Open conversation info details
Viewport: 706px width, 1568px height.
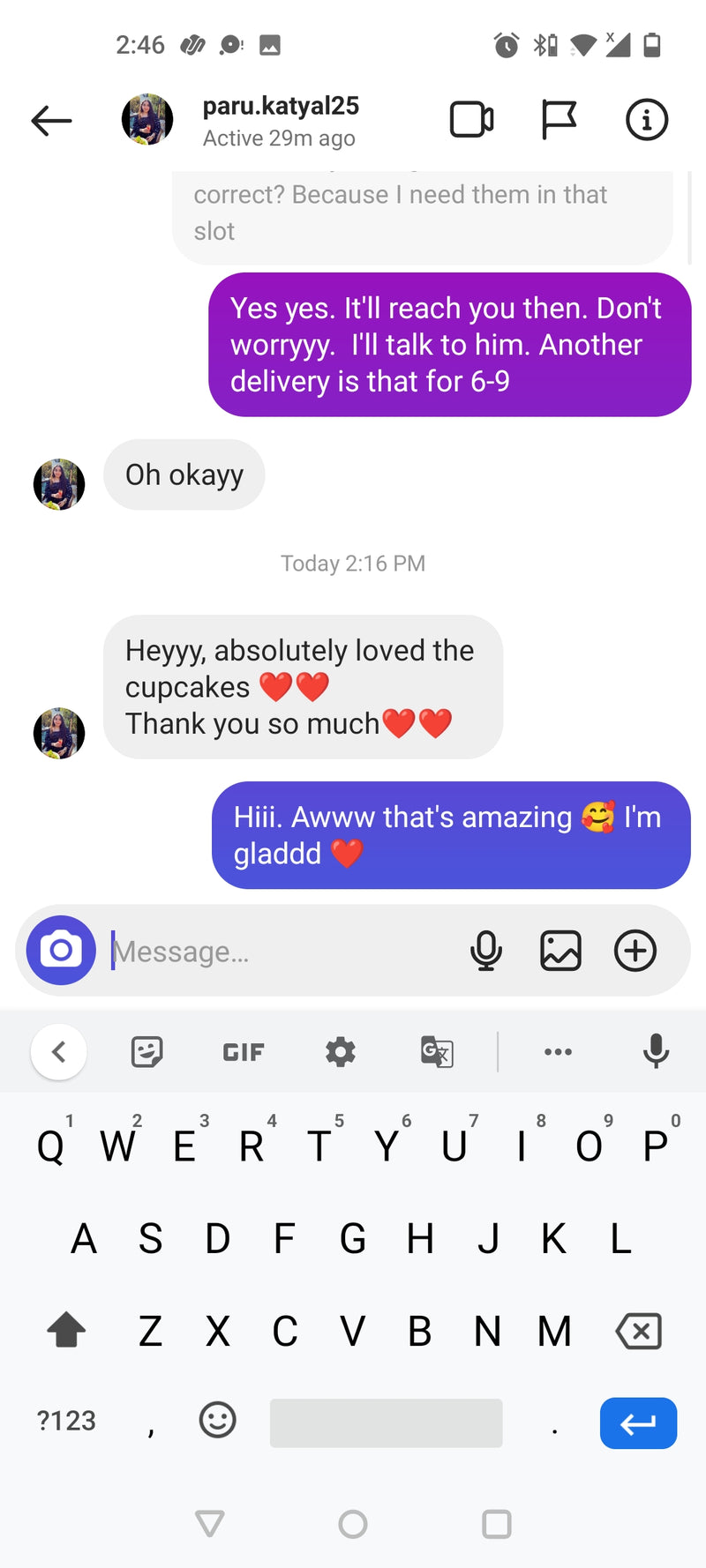646,120
